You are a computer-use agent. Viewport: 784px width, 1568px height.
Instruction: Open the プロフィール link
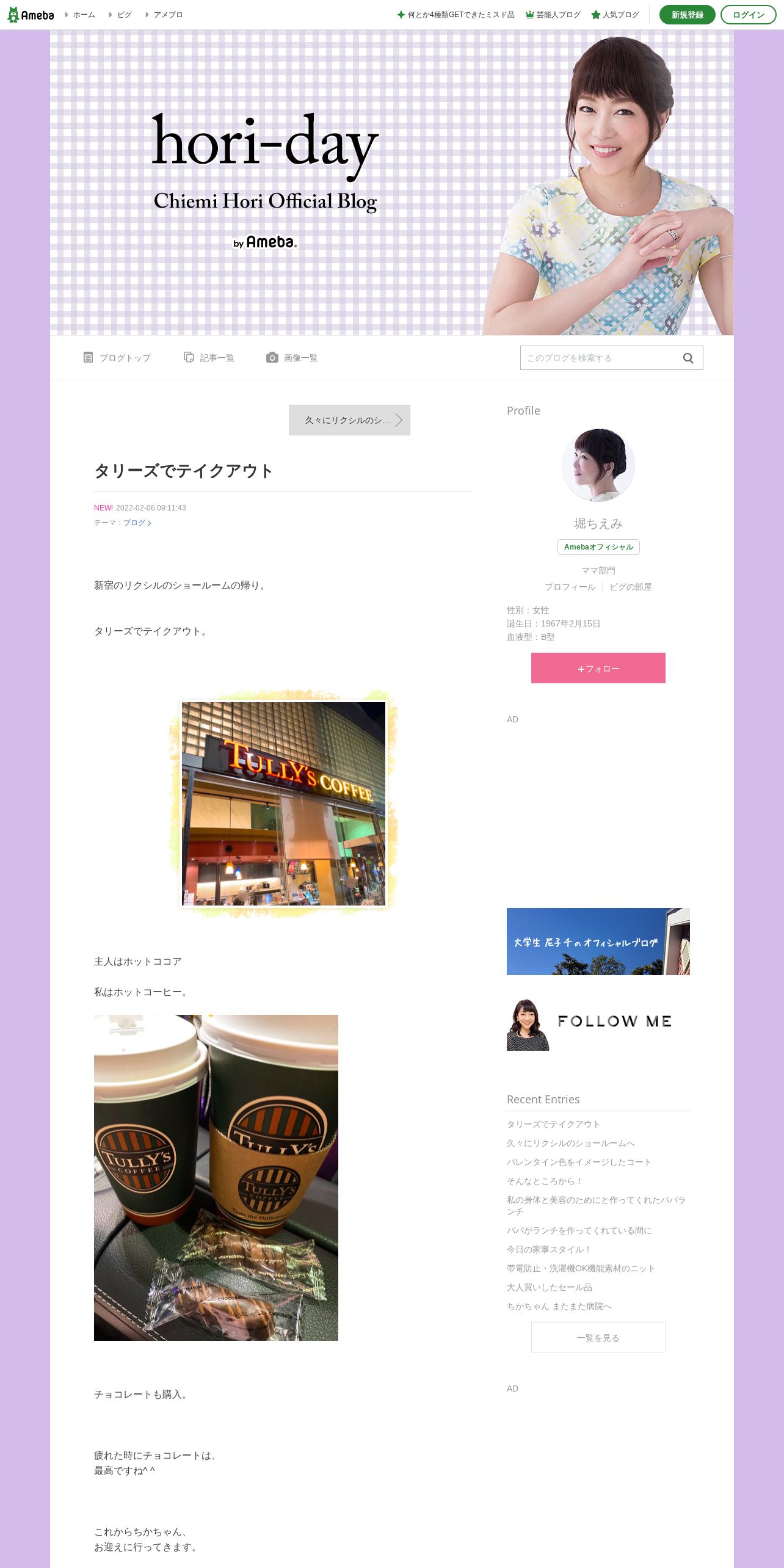tap(570, 587)
